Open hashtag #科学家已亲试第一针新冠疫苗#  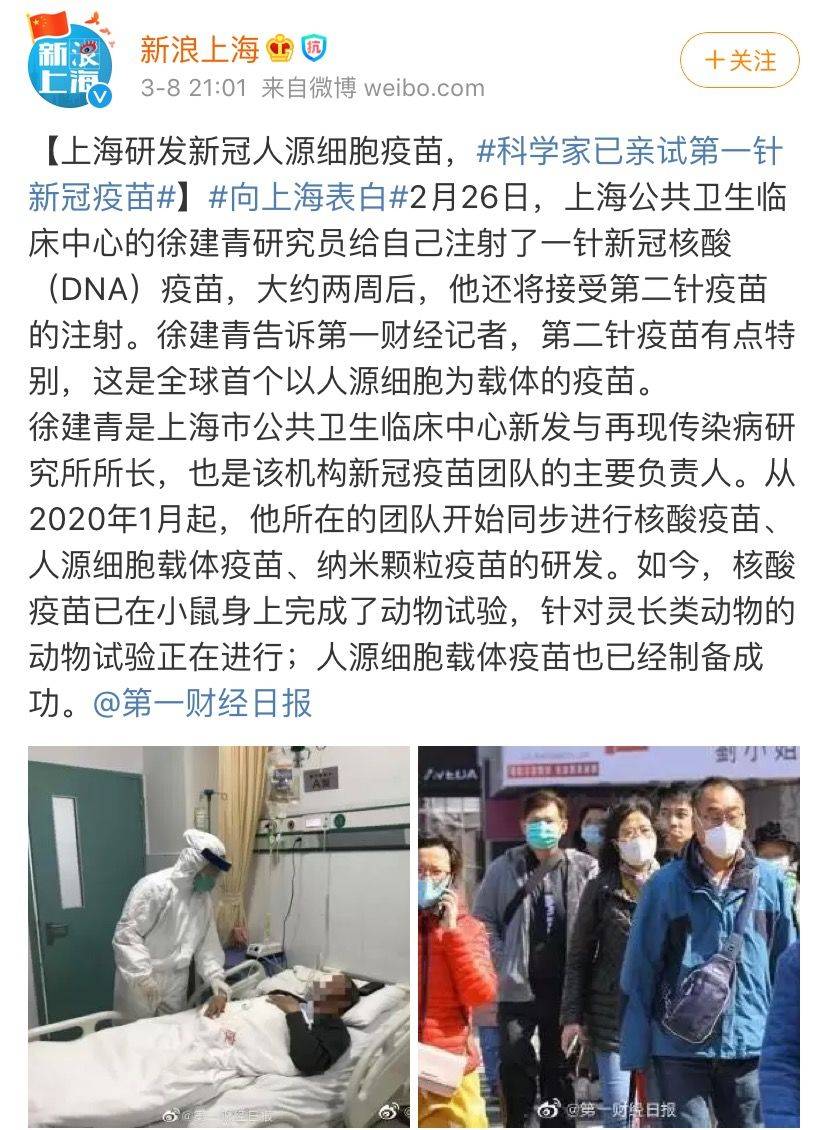(x=629, y=152)
